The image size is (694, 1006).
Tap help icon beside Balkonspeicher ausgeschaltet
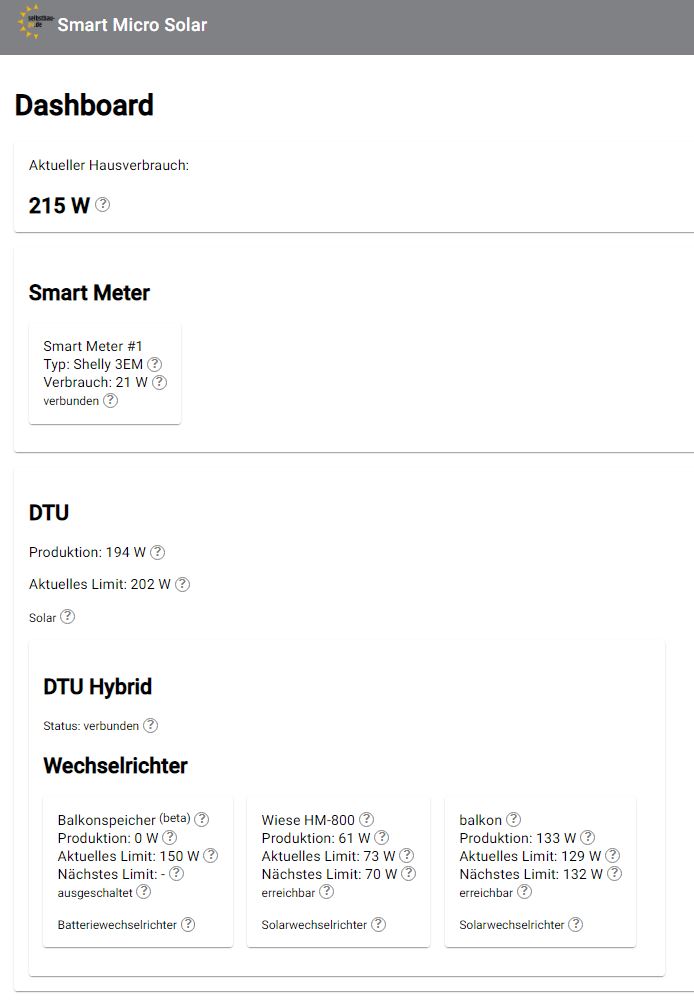click(144, 891)
